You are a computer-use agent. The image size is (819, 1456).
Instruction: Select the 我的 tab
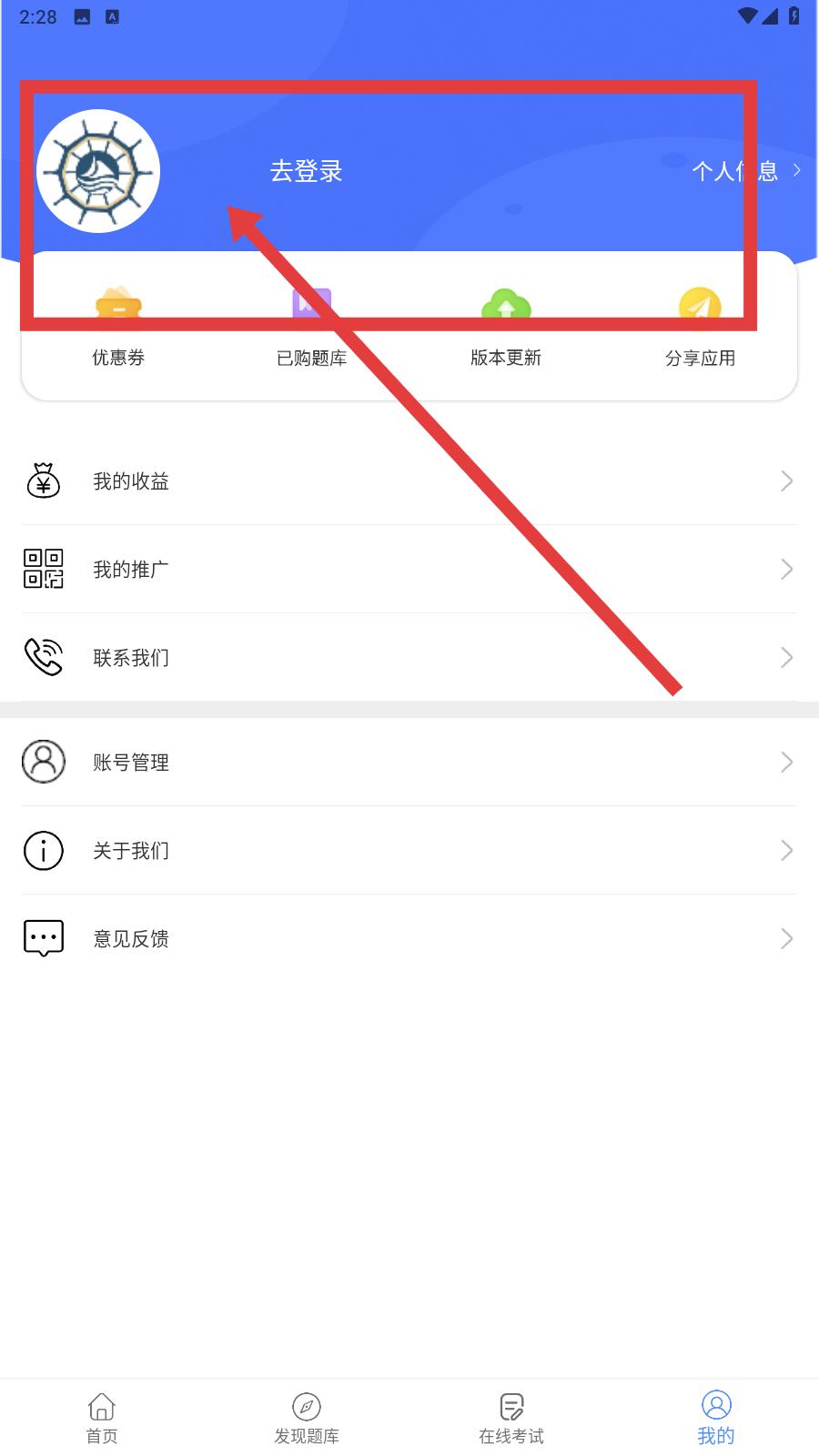[716, 1418]
